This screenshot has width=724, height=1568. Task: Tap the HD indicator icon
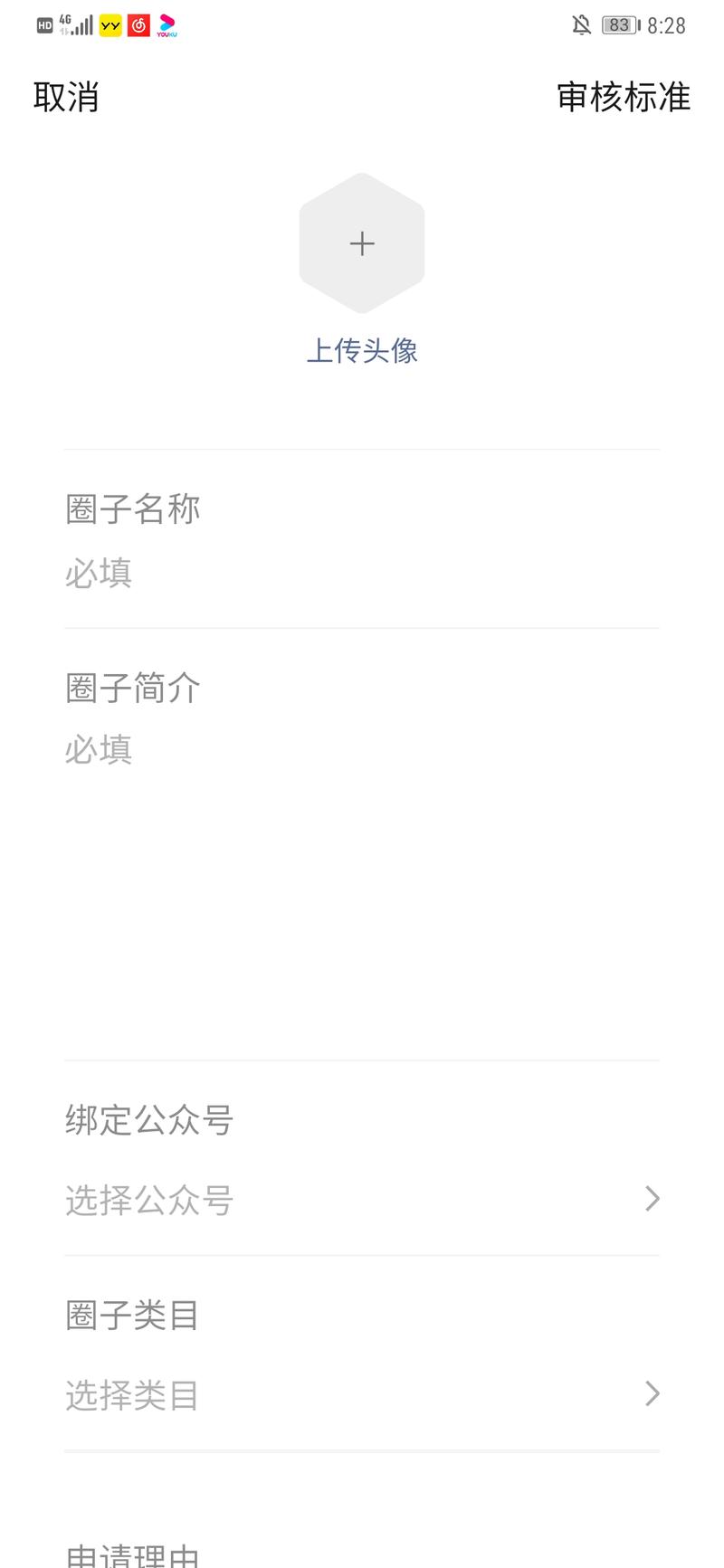click(43, 24)
